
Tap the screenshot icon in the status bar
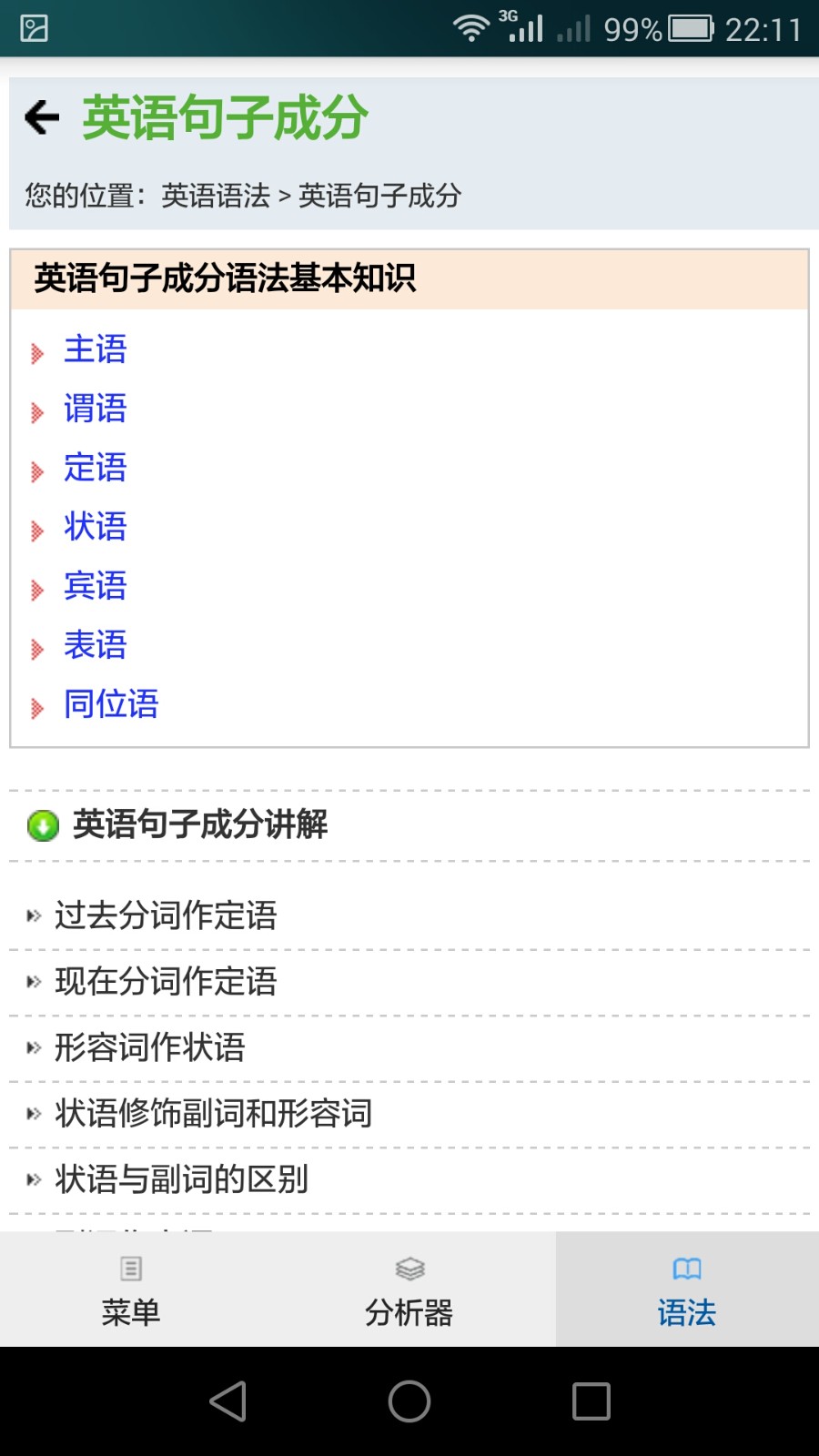coord(33,28)
